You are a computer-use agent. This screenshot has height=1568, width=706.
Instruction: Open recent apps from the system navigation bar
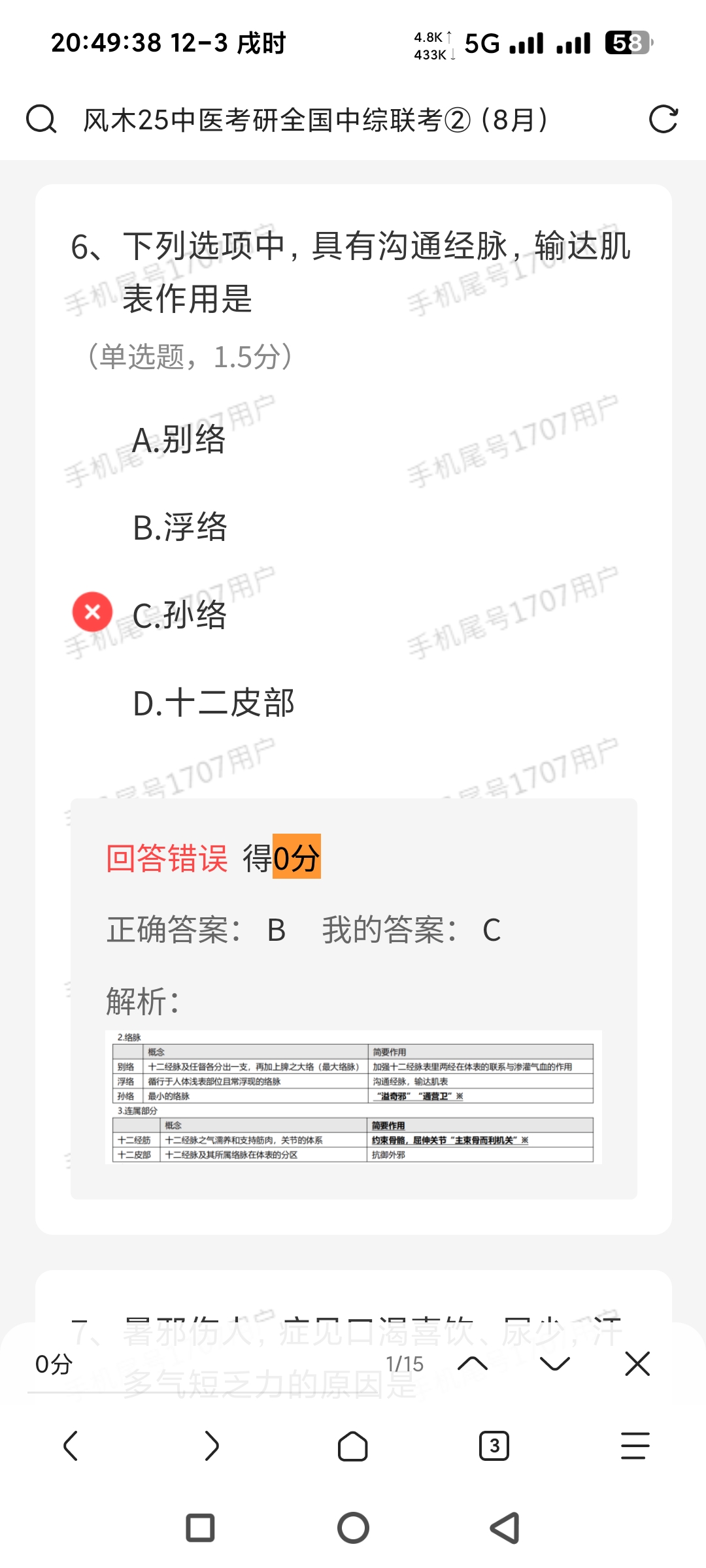tap(200, 1528)
